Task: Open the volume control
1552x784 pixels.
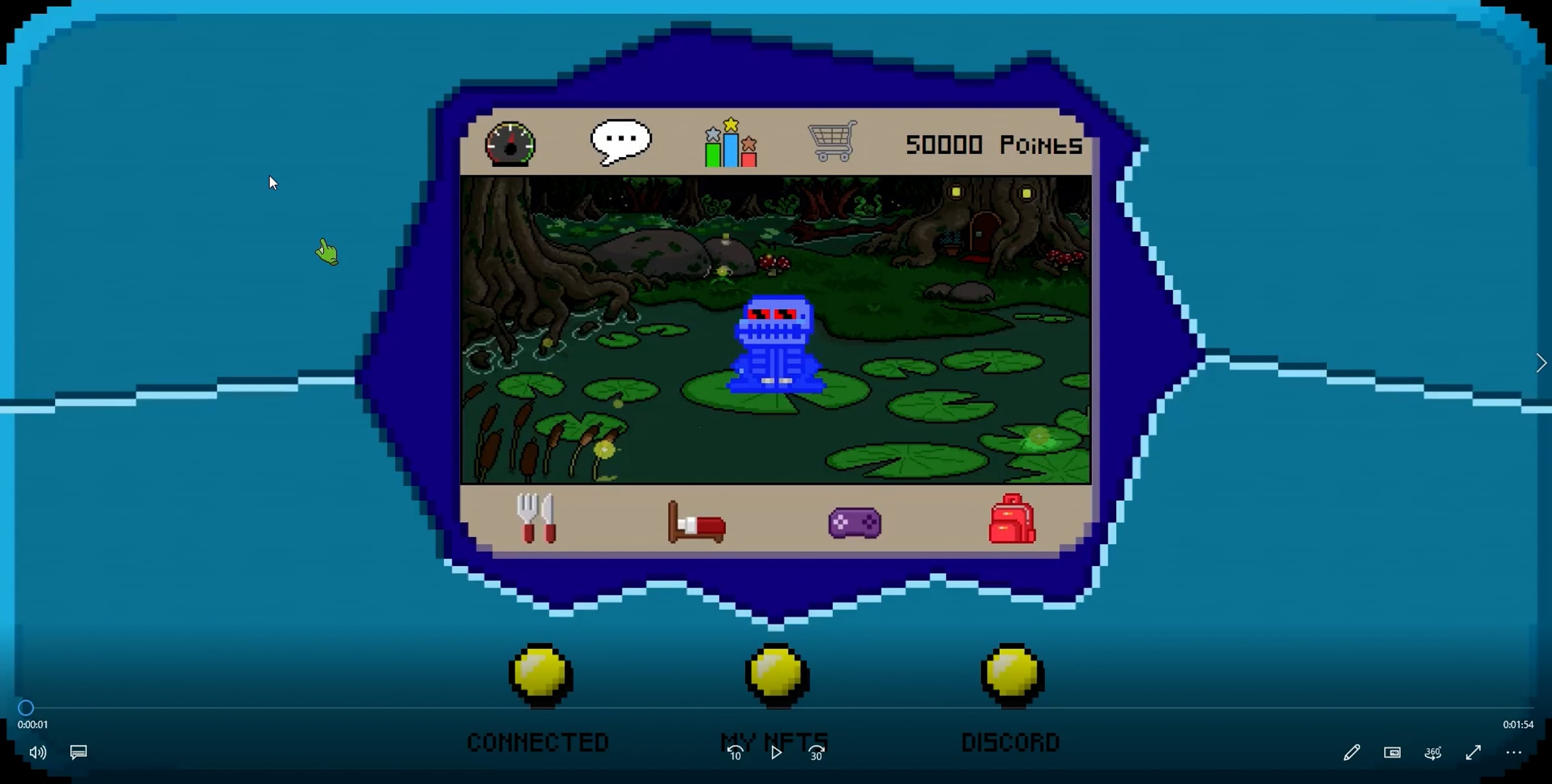Action: [38, 752]
